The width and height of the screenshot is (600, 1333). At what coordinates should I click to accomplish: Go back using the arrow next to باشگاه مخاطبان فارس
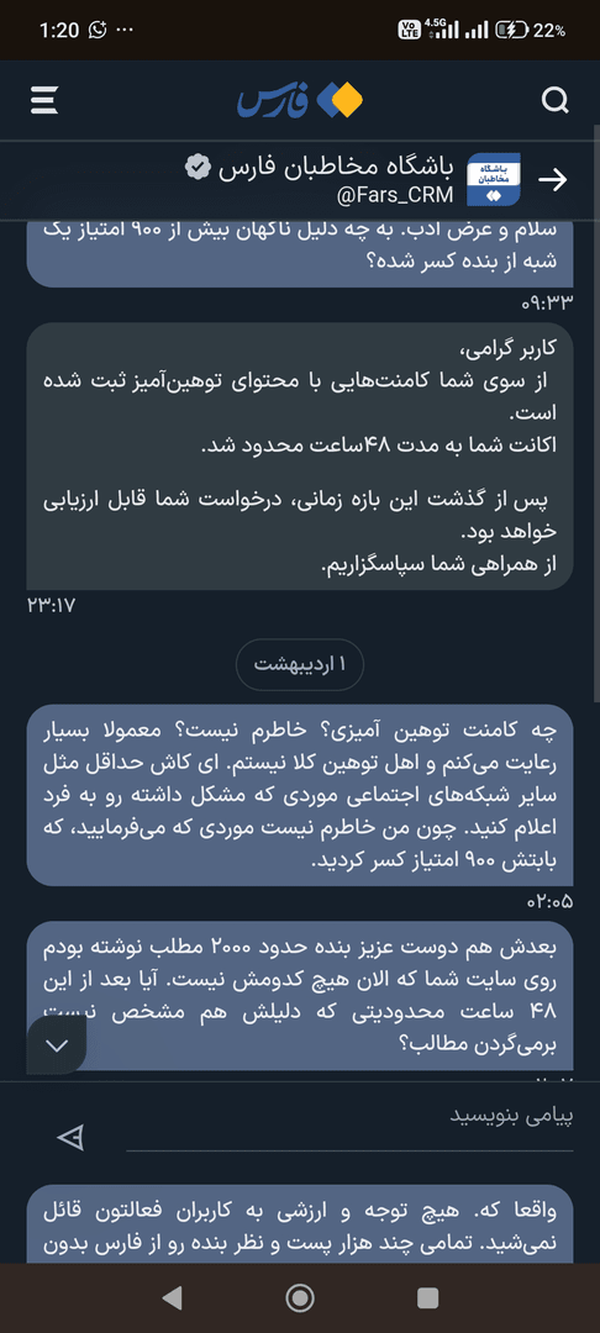(552, 179)
